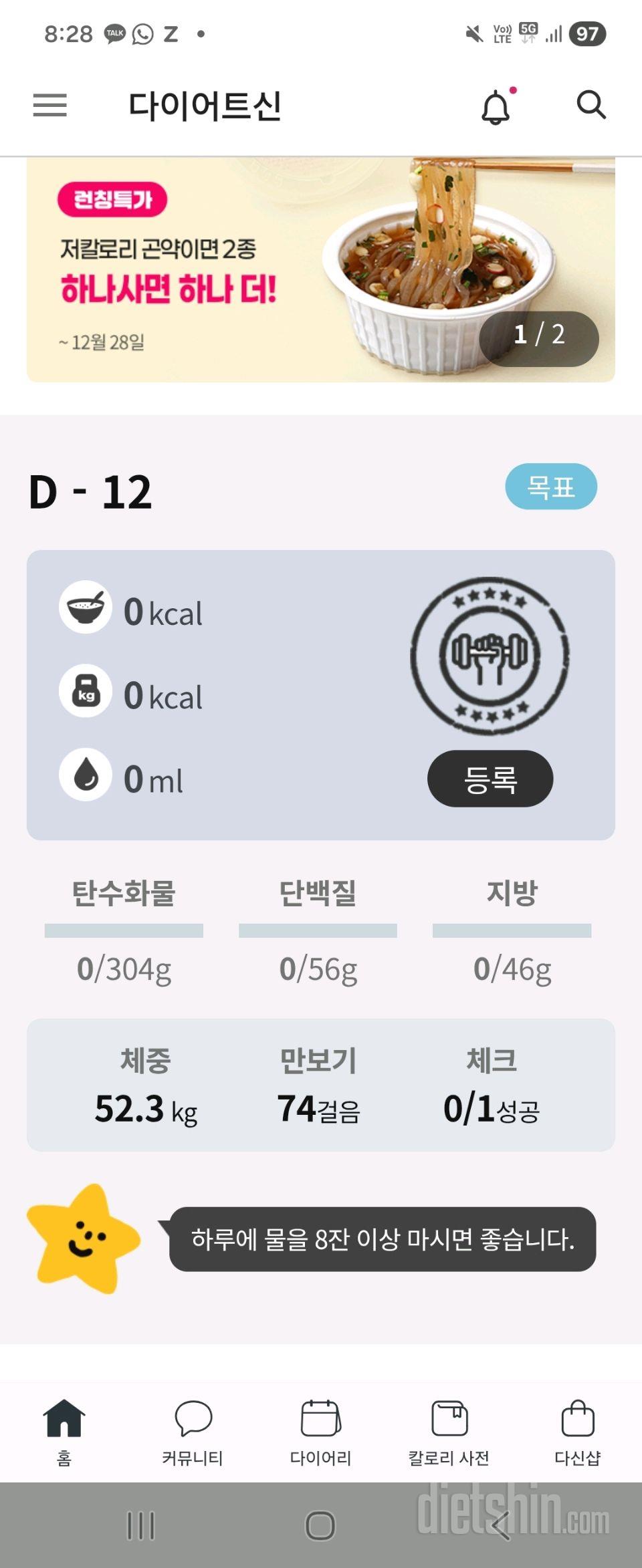Viewport: 642px width, 1568px height.
Task: Tap the system home button
Action: click(x=320, y=1525)
